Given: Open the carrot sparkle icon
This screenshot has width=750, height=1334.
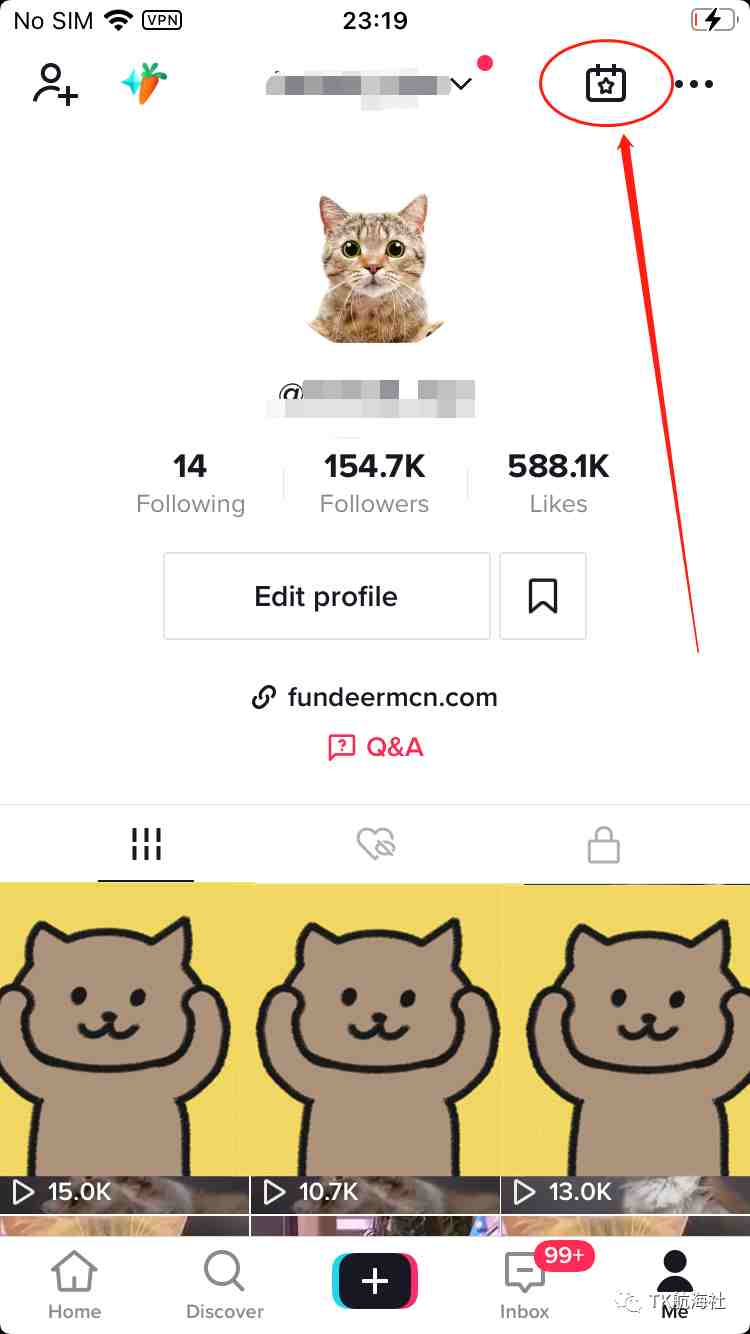Looking at the screenshot, I should [144, 84].
